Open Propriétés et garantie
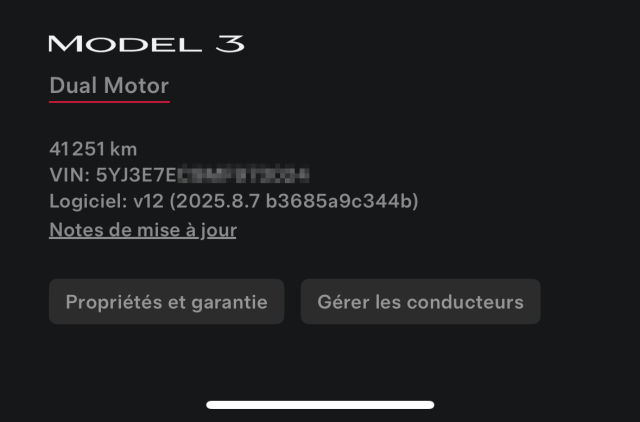This screenshot has width=640, height=422. 166,302
